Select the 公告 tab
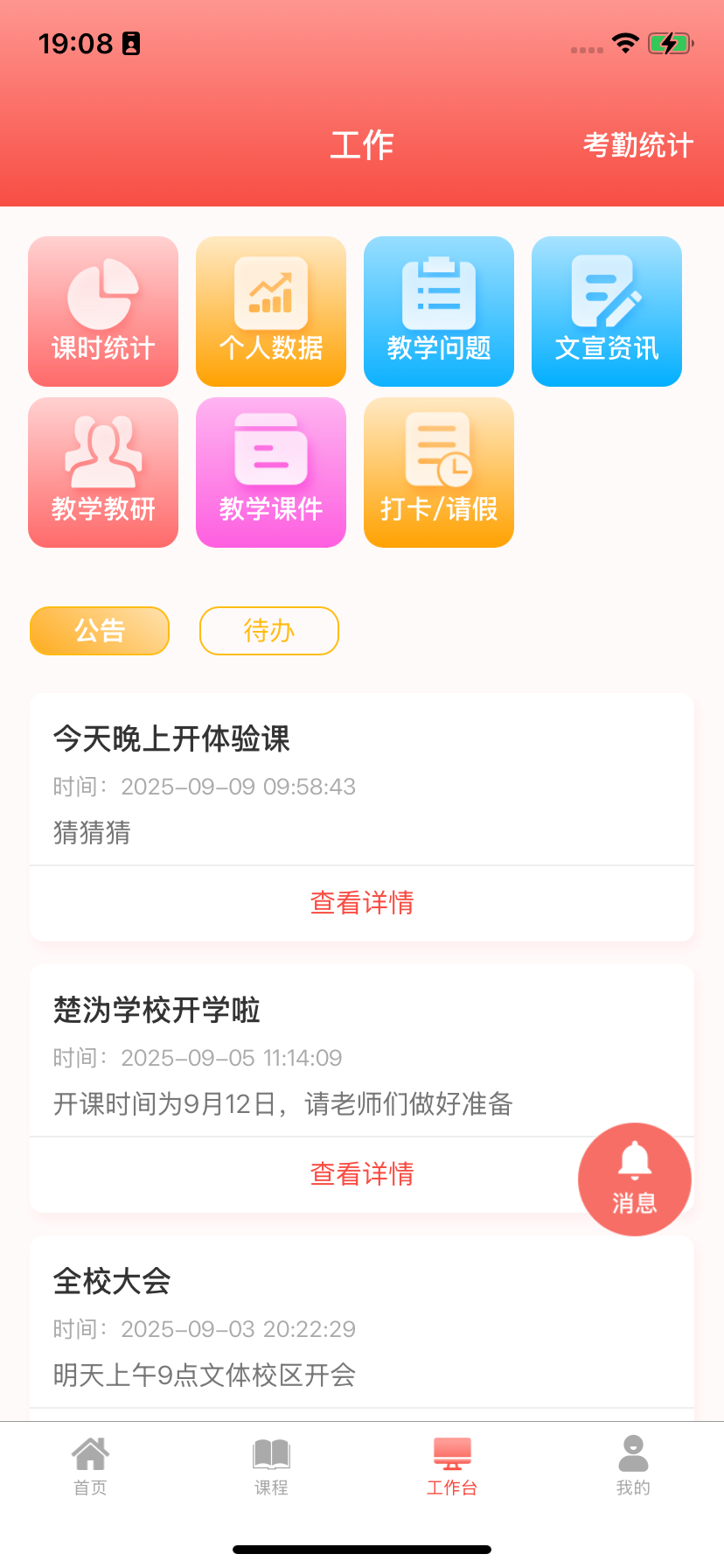 [x=100, y=631]
